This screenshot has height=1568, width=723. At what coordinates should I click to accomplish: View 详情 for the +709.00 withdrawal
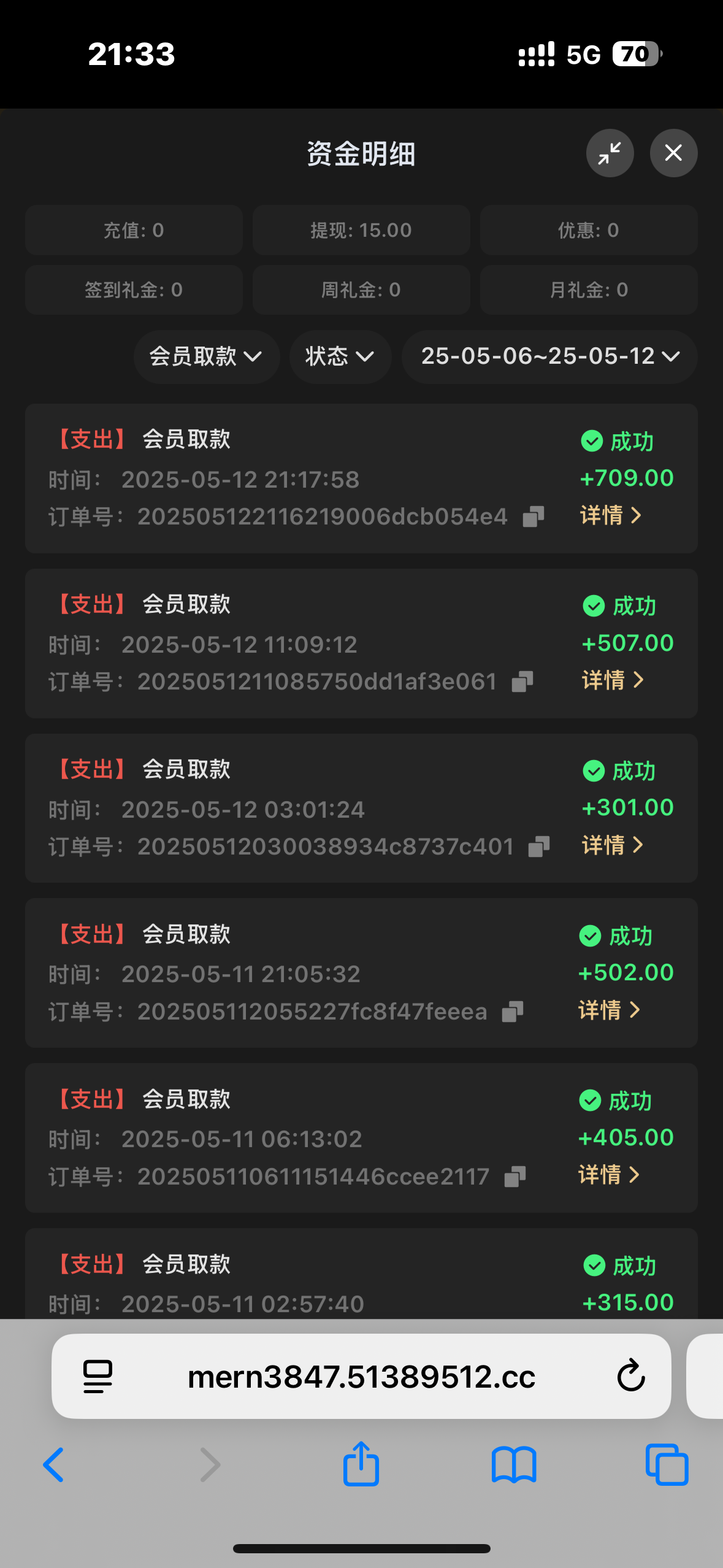coord(611,515)
